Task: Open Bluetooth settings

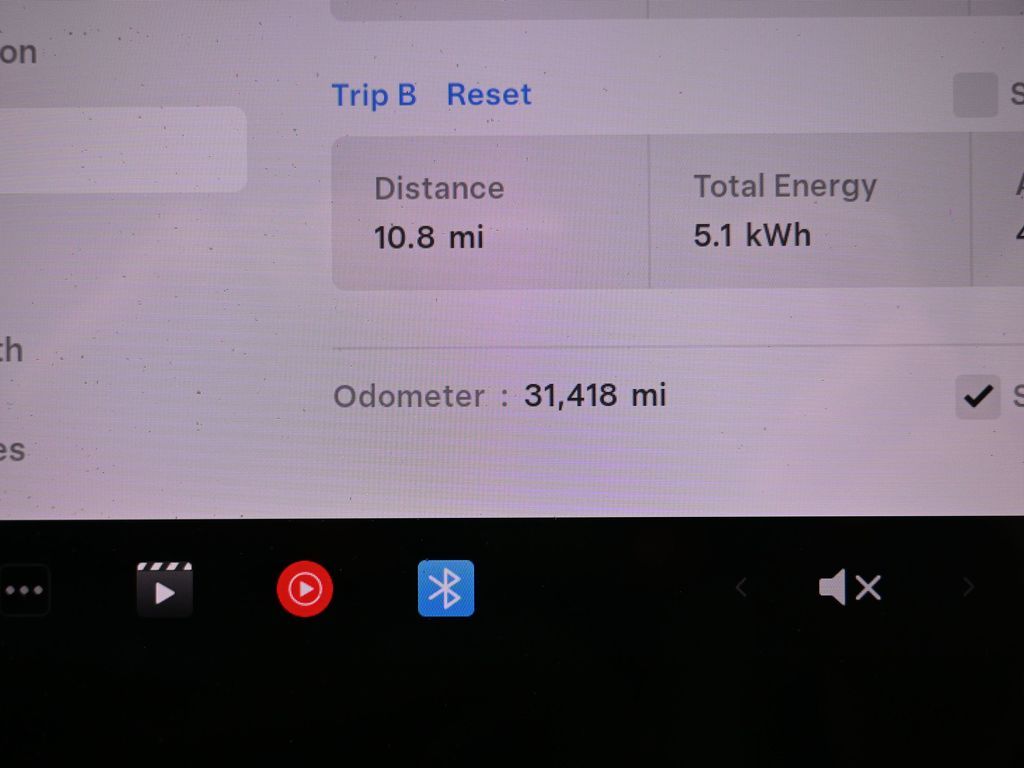Action: (x=445, y=588)
